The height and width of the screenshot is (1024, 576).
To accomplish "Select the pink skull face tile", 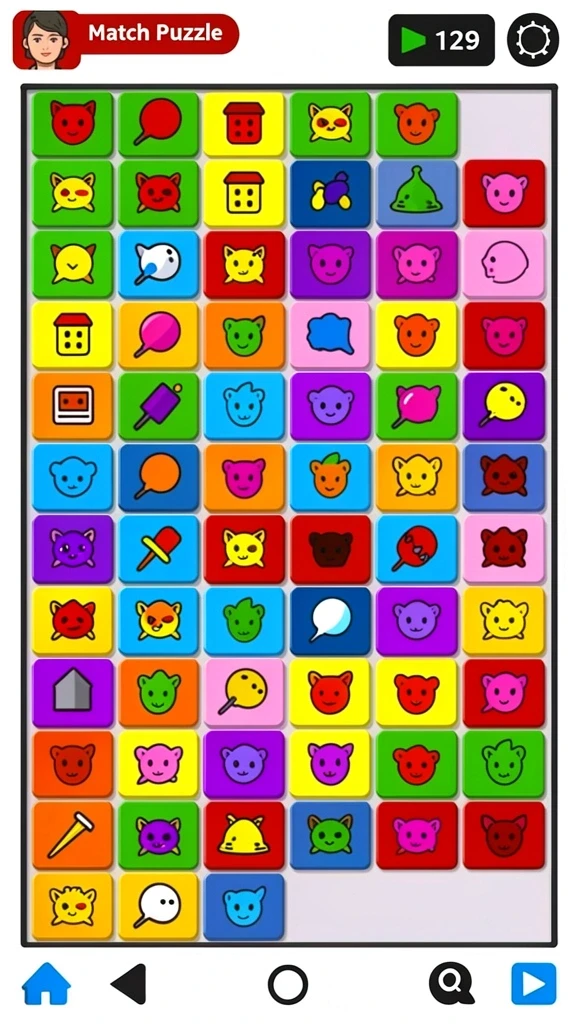I will (504, 263).
